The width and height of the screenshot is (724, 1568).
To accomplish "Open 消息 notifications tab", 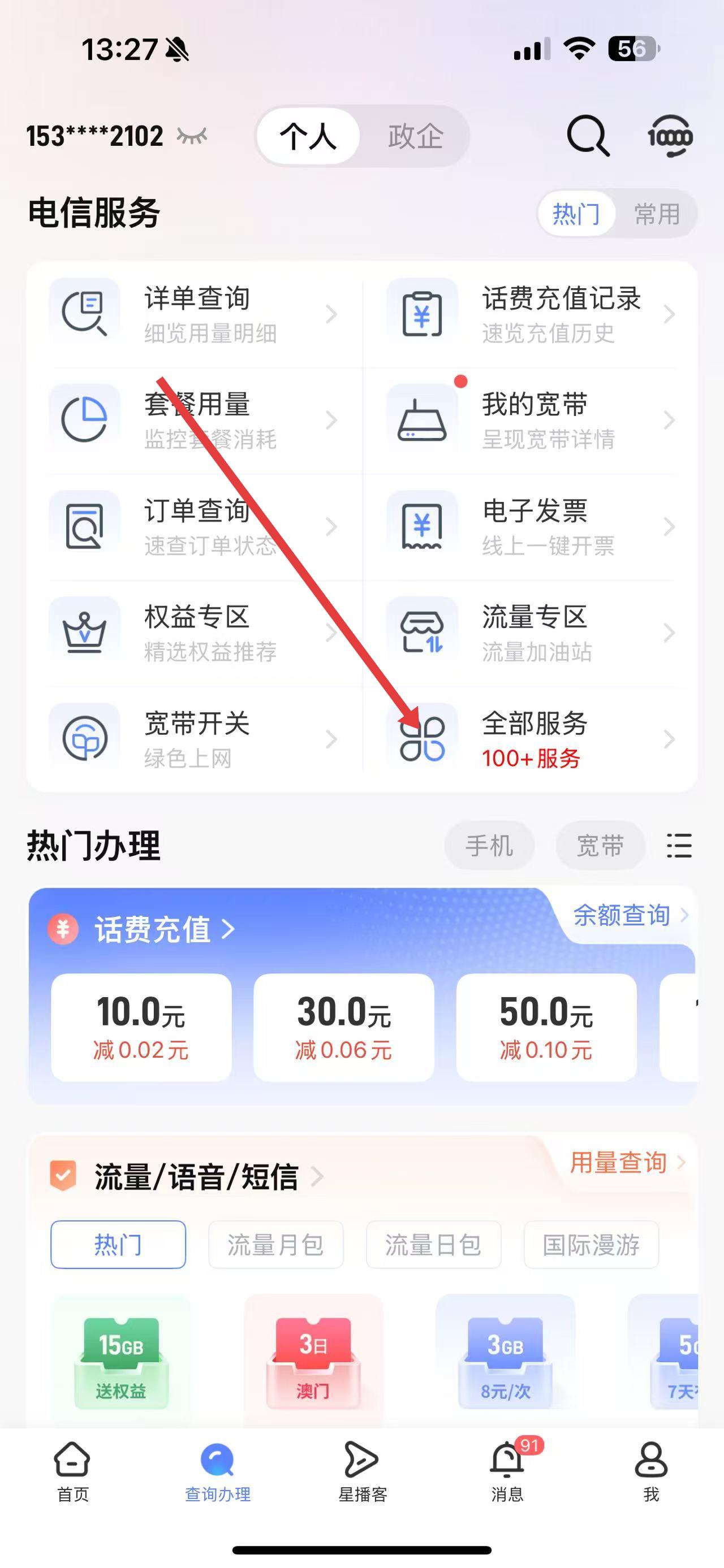I will (507, 1471).
